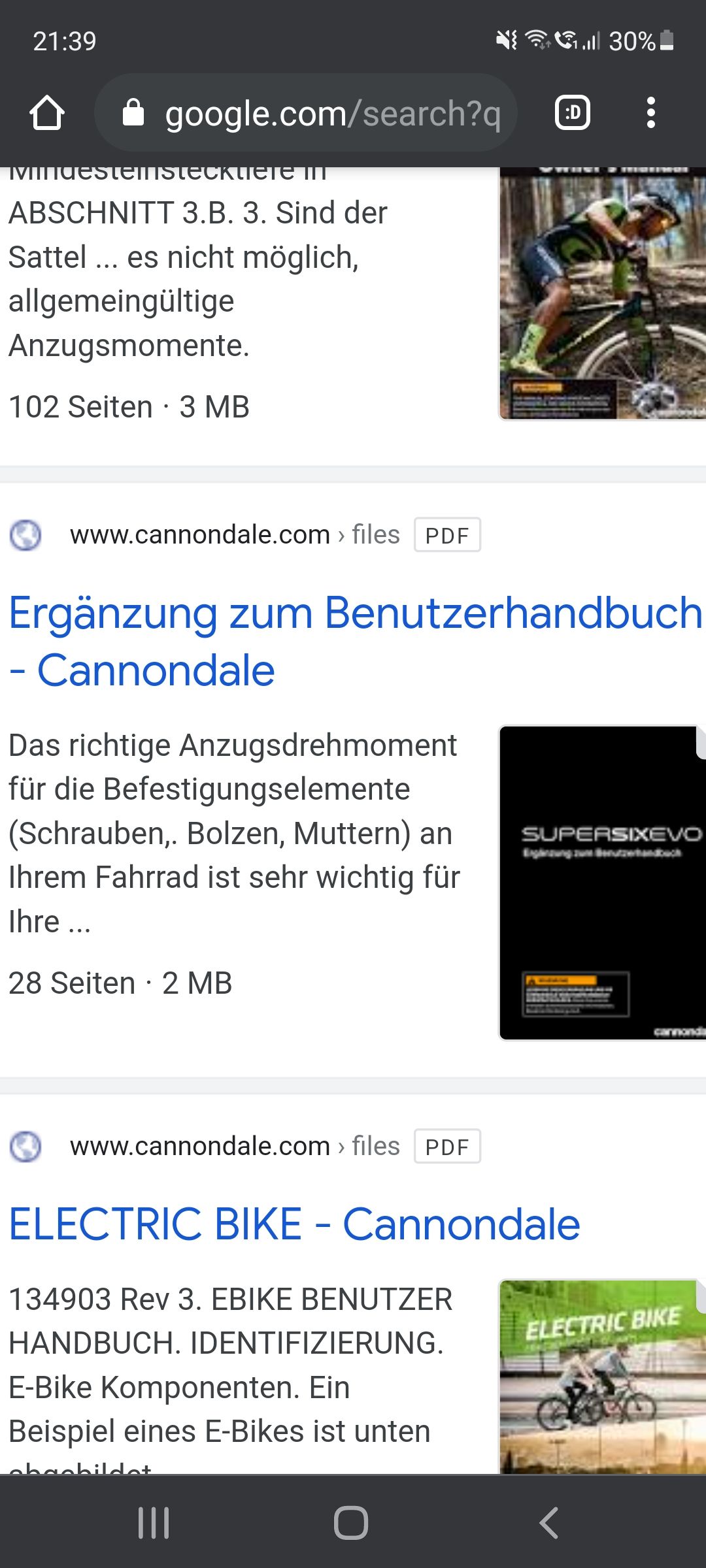
Task: Tap the SuperSix EVO PDF thumbnail
Action: 603,883
